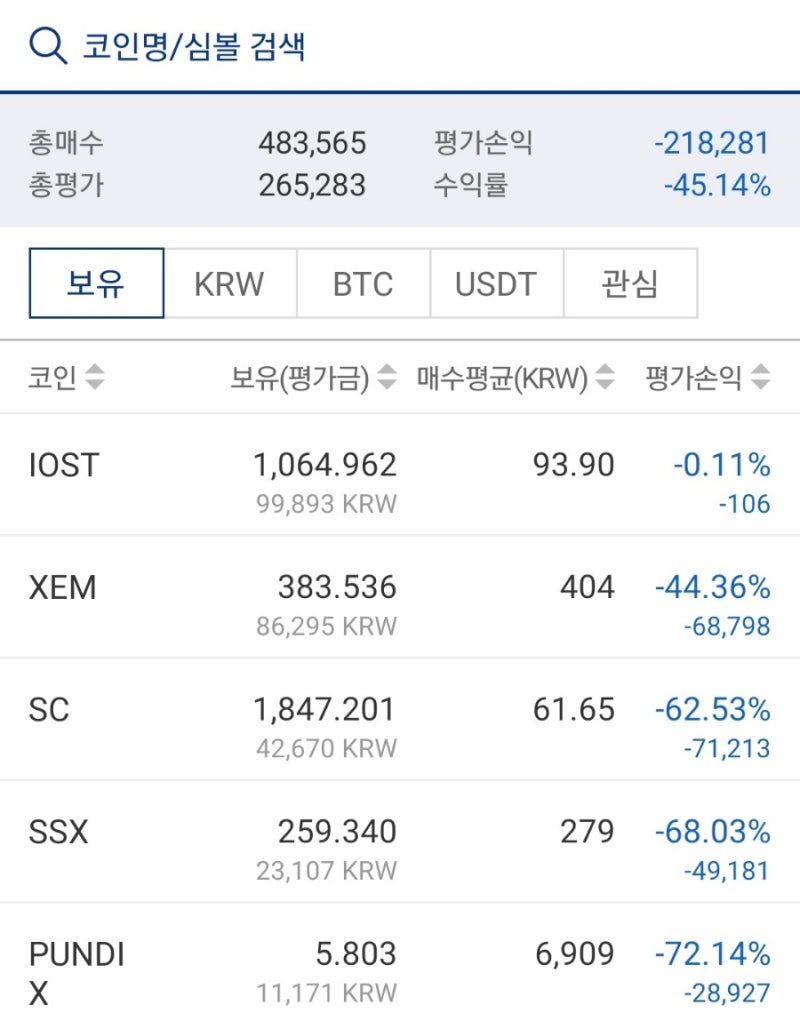This screenshot has width=800, height=1013.
Task: Open the PUNDIX coin entry
Action: (400, 965)
